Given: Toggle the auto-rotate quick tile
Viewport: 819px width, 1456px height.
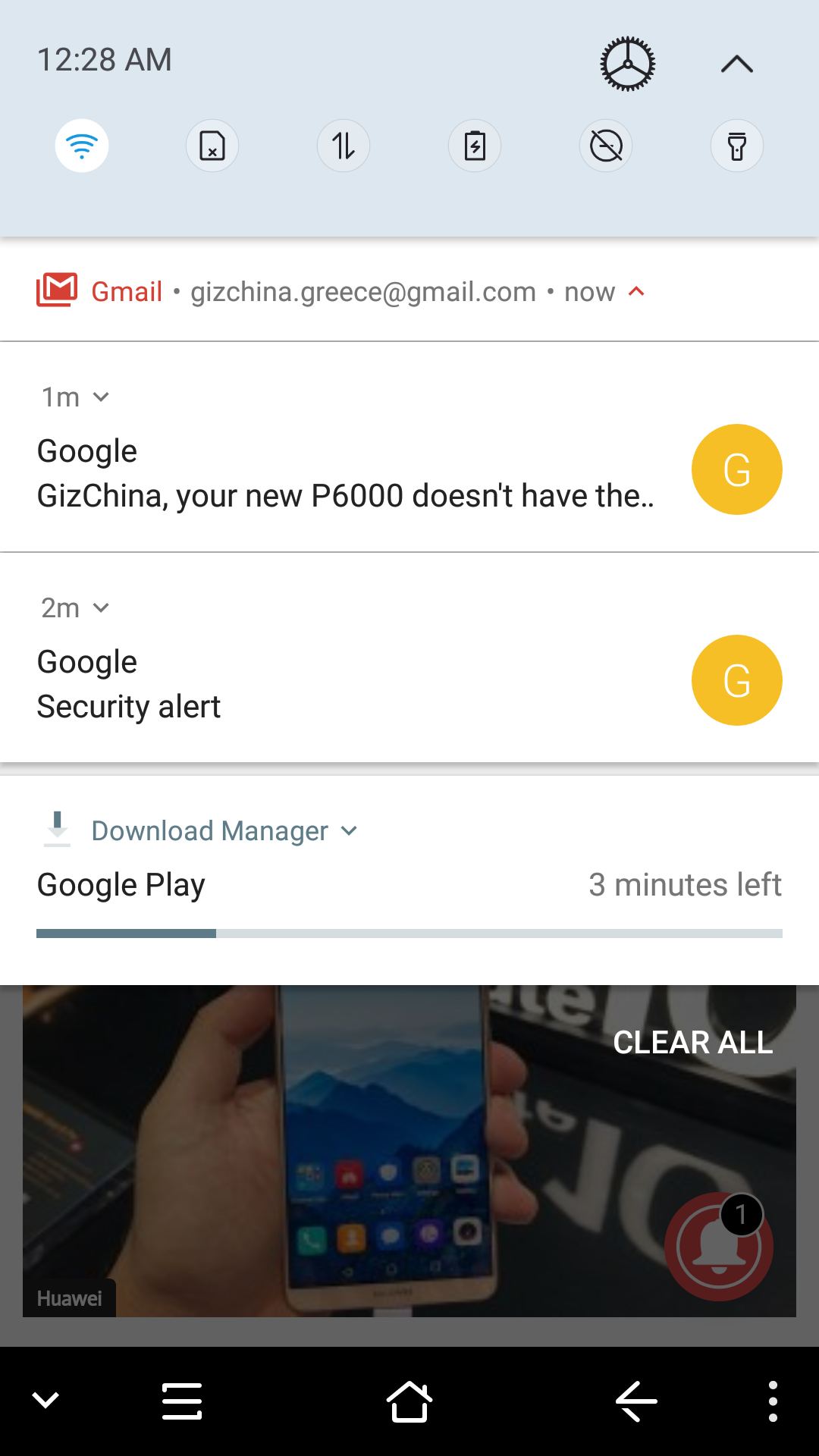Looking at the screenshot, I should point(606,146).
